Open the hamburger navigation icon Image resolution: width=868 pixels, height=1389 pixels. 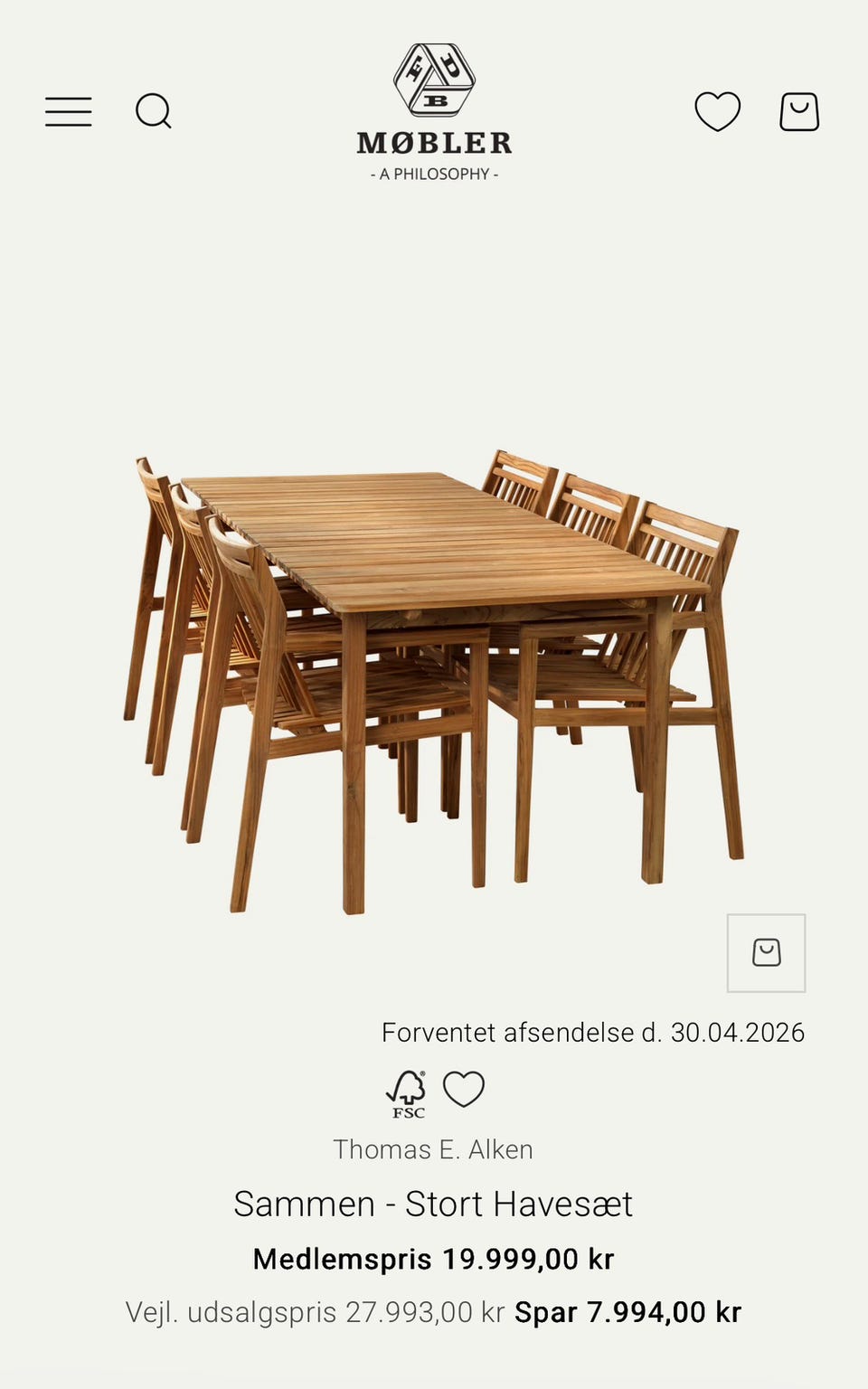68,111
